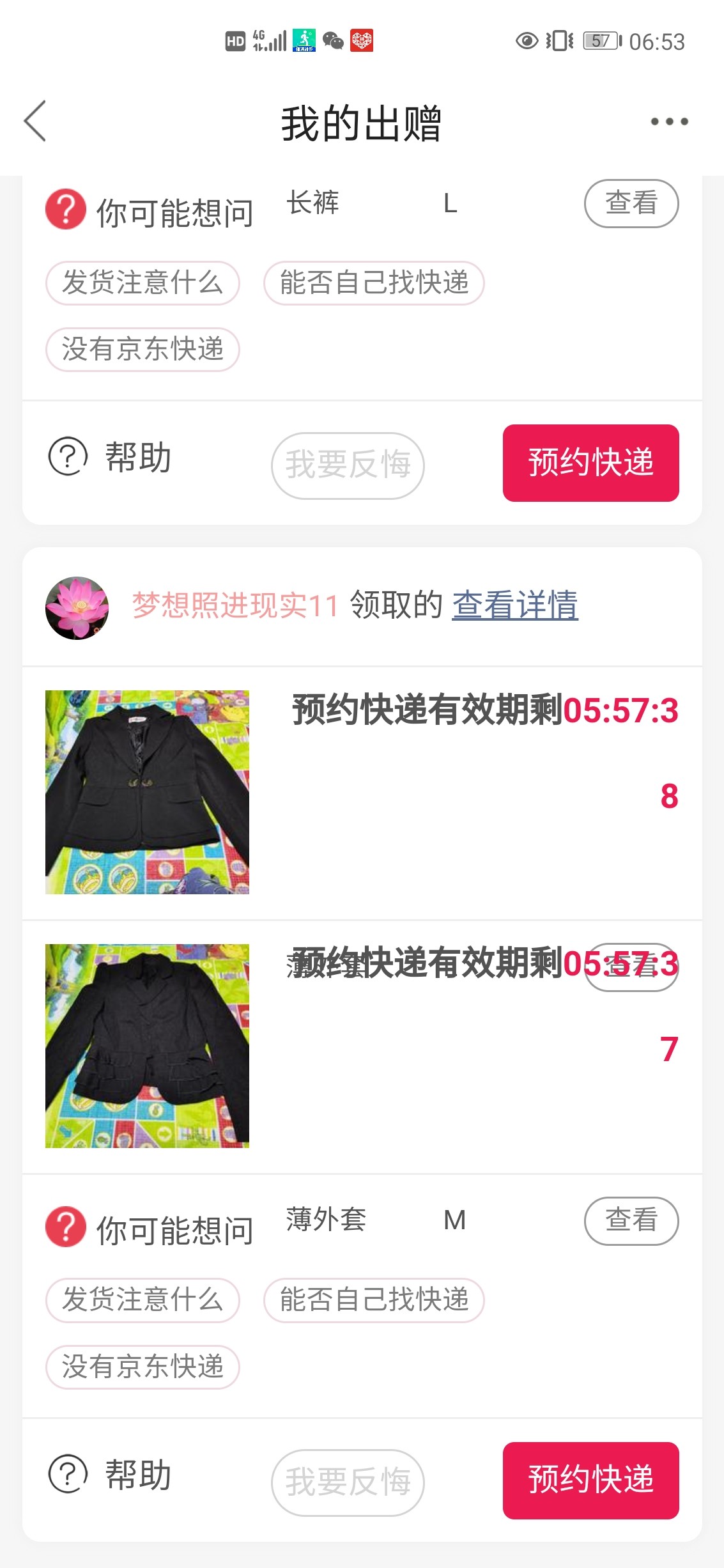Open 帮助 for the 长裤 order
This screenshot has height=1568, width=724.
[110, 457]
